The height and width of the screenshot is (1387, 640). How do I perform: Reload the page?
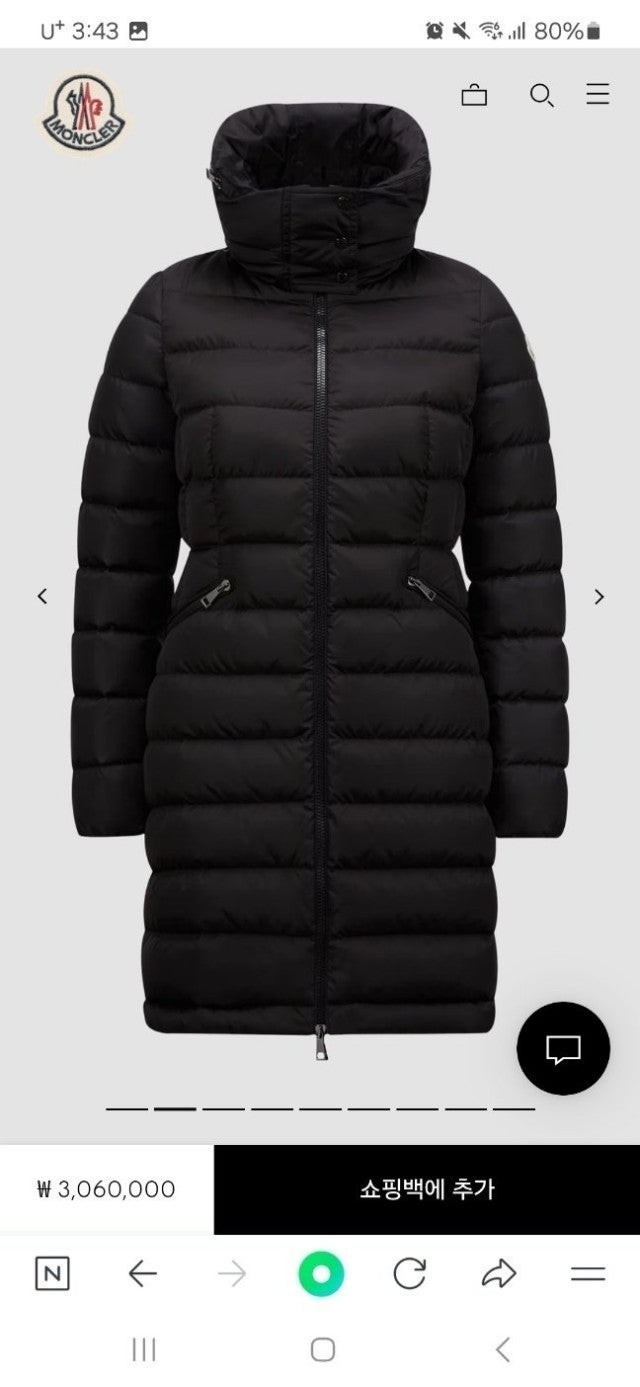pyautogui.click(x=409, y=1273)
